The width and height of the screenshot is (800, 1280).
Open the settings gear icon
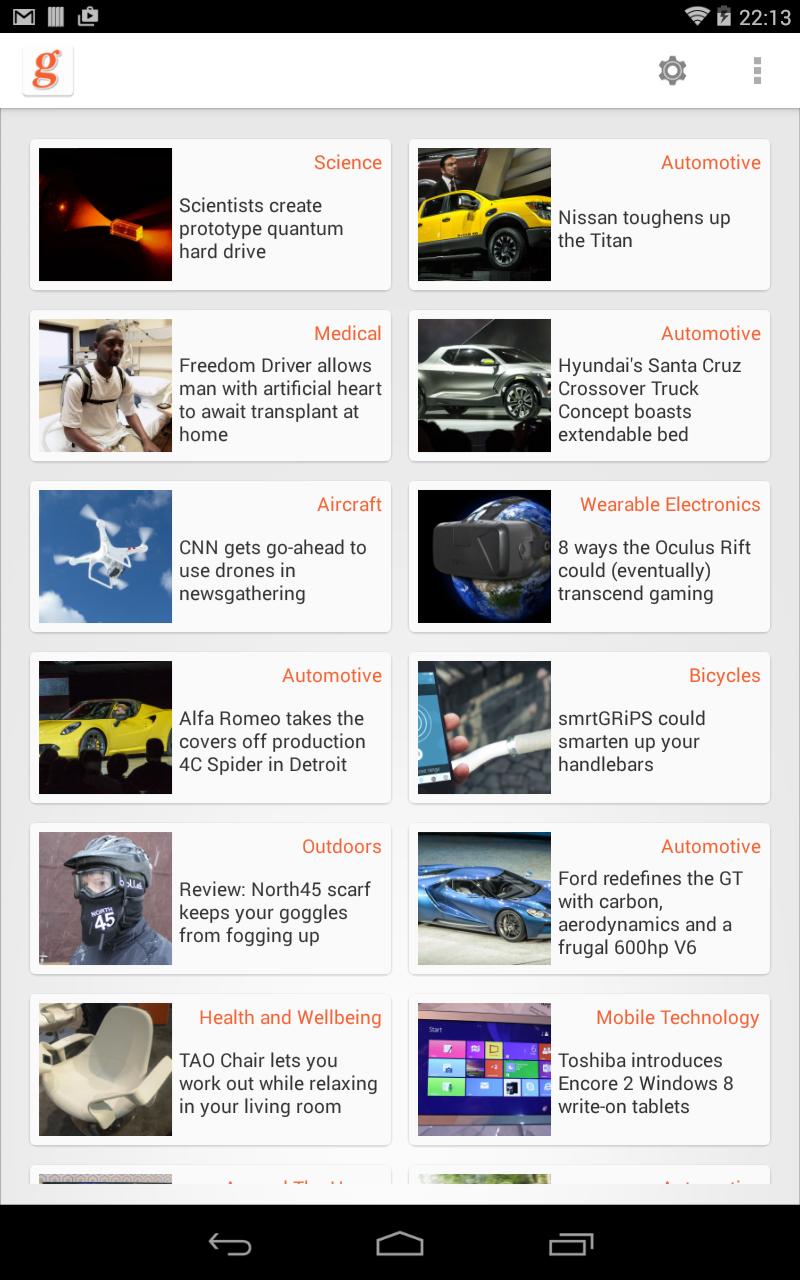pos(672,71)
